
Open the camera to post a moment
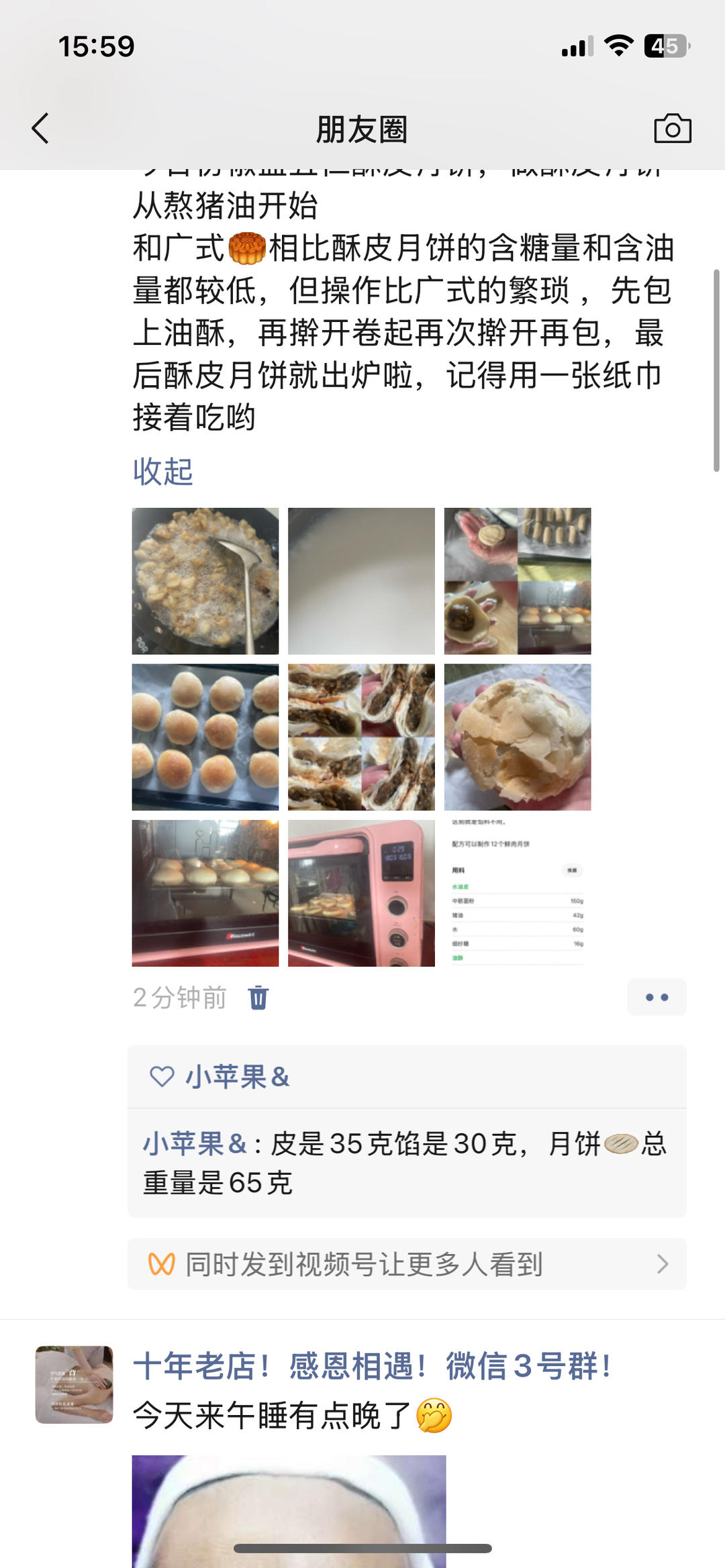(x=672, y=128)
